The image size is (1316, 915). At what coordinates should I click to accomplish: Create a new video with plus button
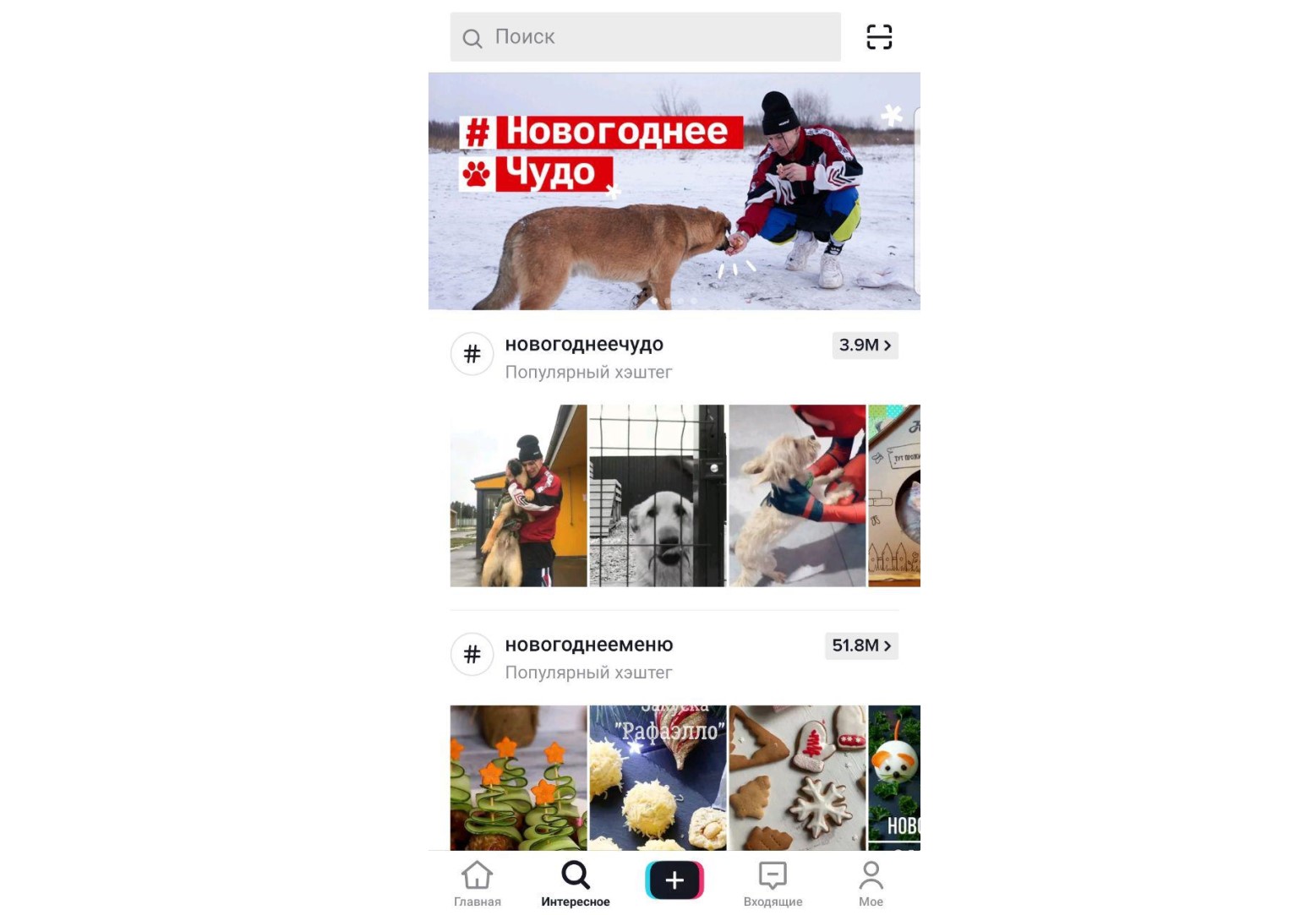click(x=674, y=880)
